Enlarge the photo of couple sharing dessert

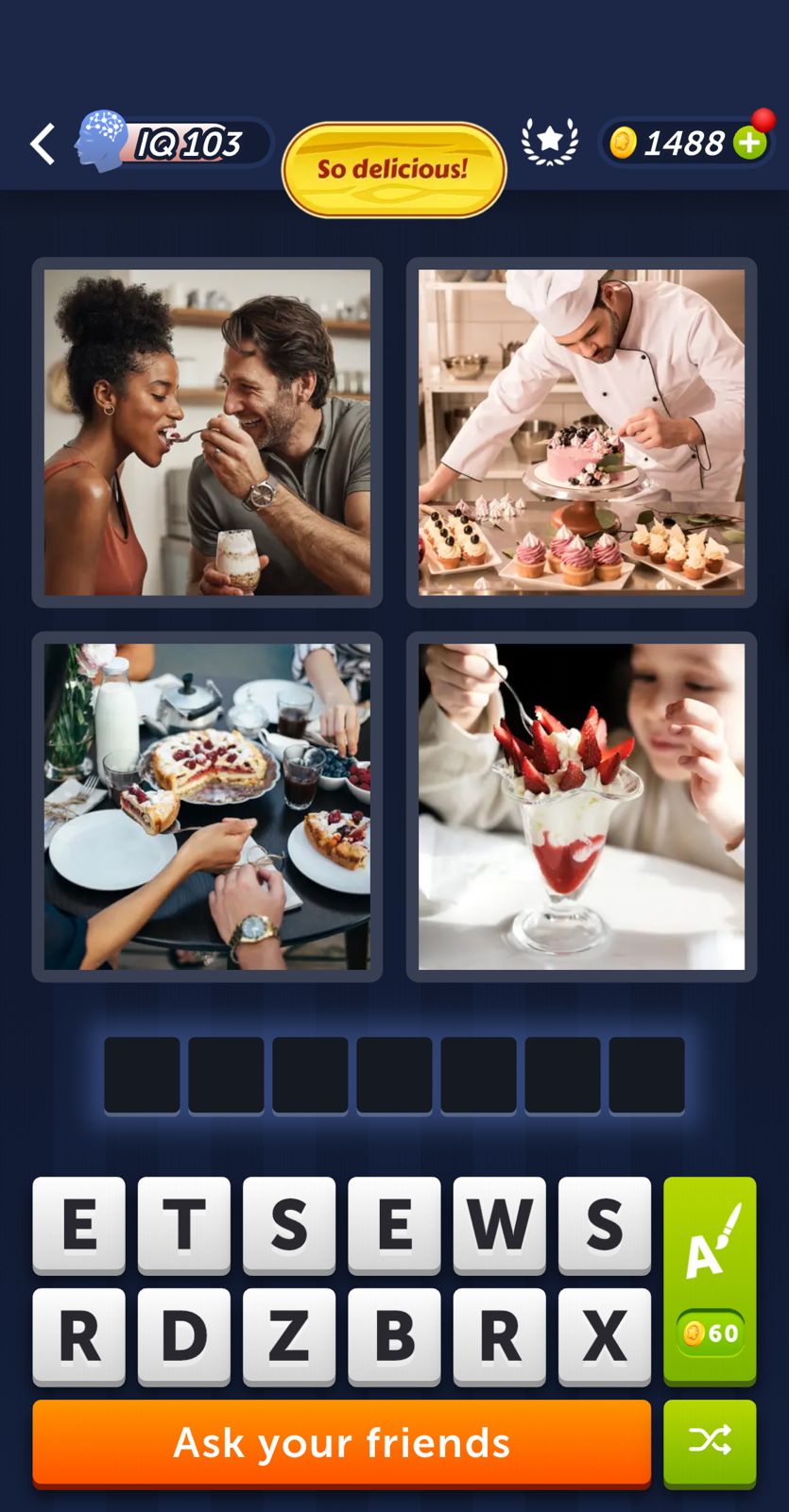207,433
